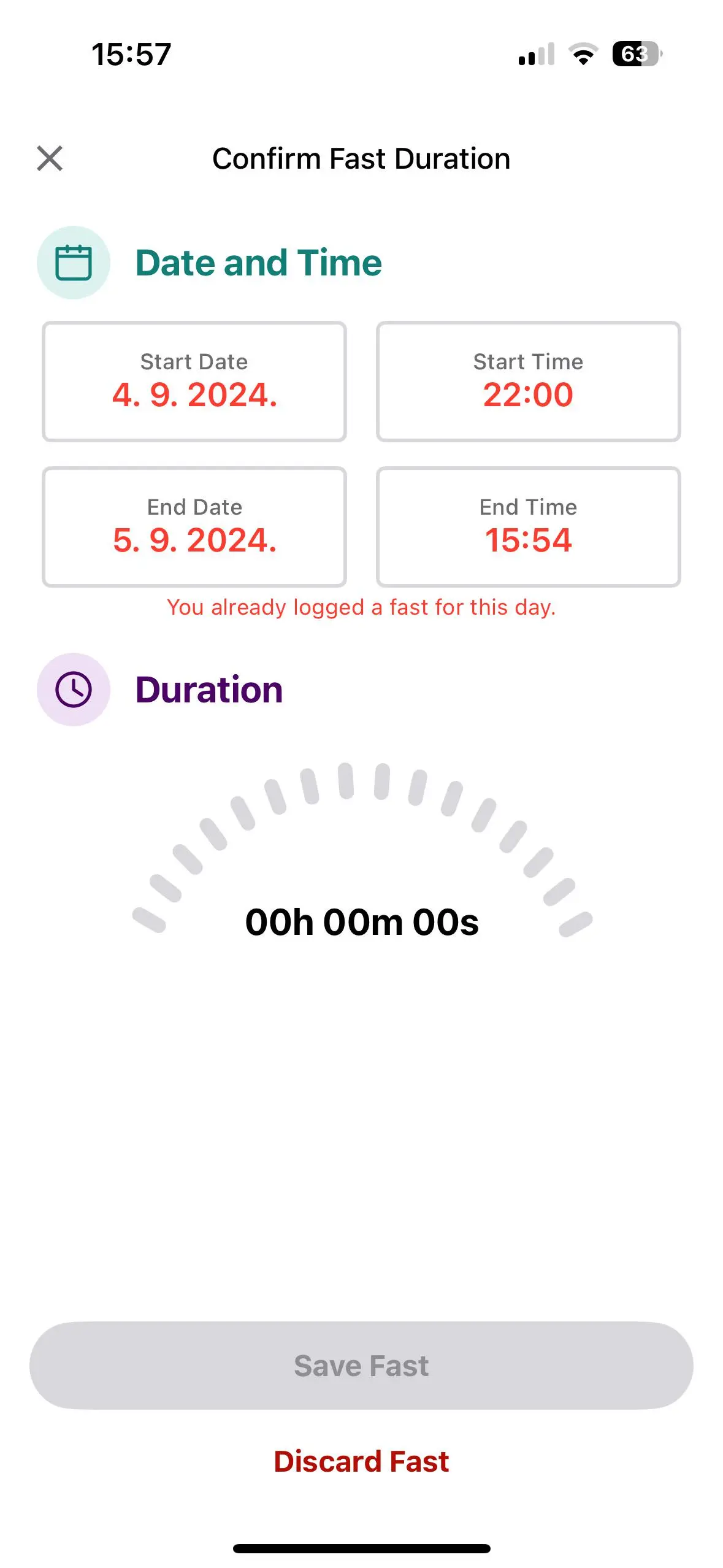The image size is (723, 1568).
Task: Click the cellular signal icon
Action: coord(537,55)
